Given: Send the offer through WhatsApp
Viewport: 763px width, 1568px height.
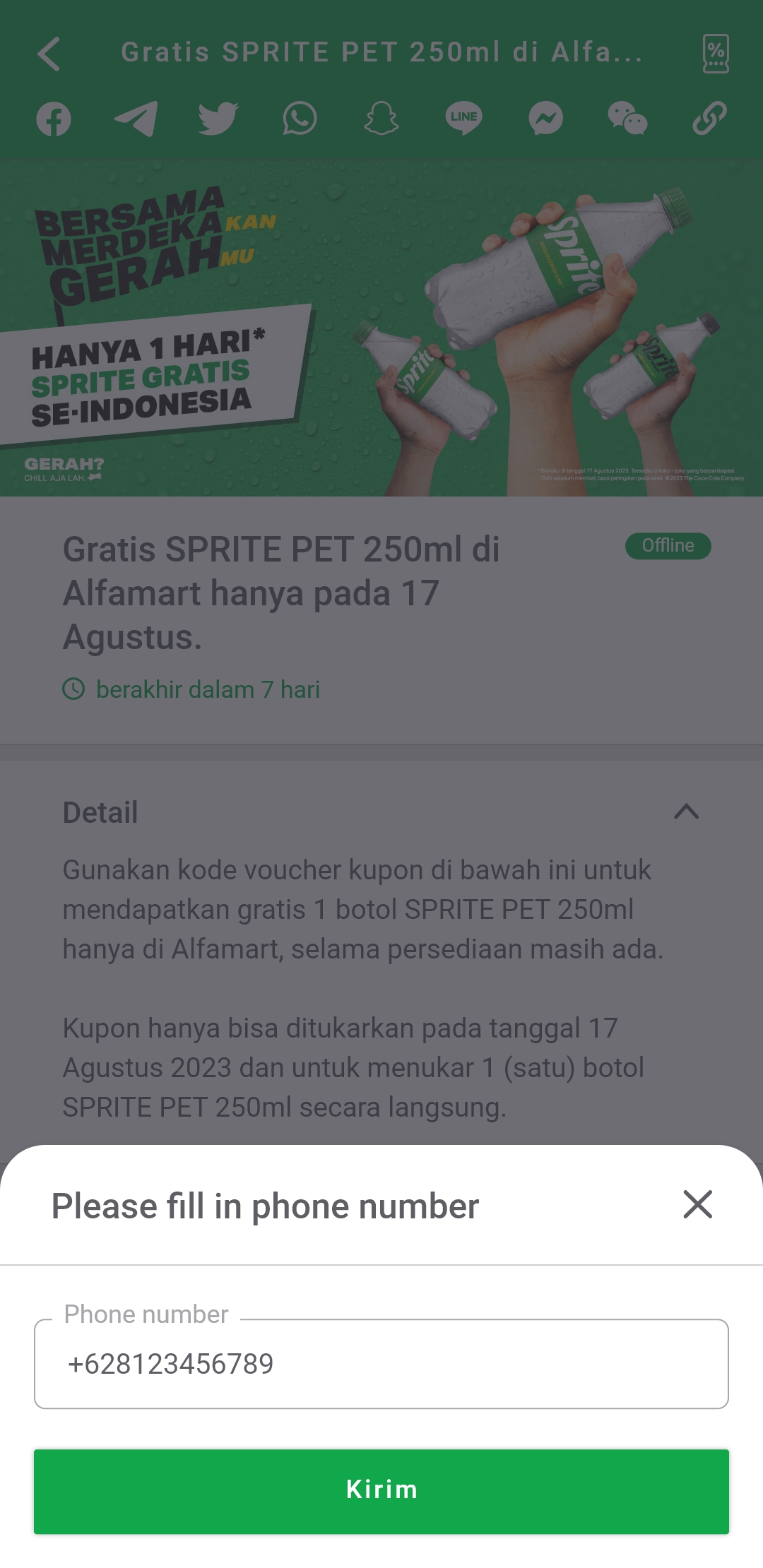Looking at the screenshot, I should click(300, 118).
